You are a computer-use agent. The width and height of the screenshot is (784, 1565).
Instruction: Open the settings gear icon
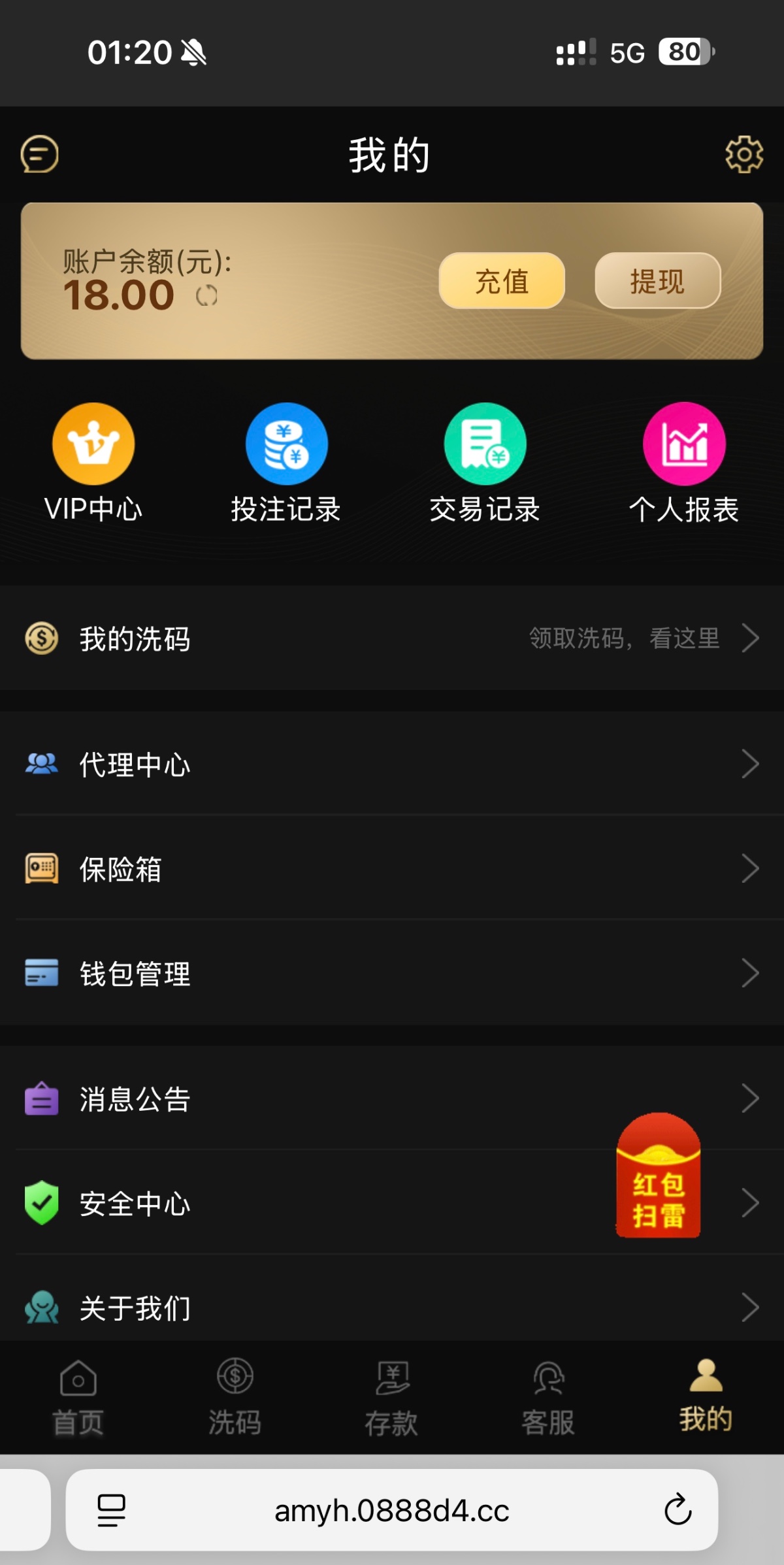tap(743, 155)
